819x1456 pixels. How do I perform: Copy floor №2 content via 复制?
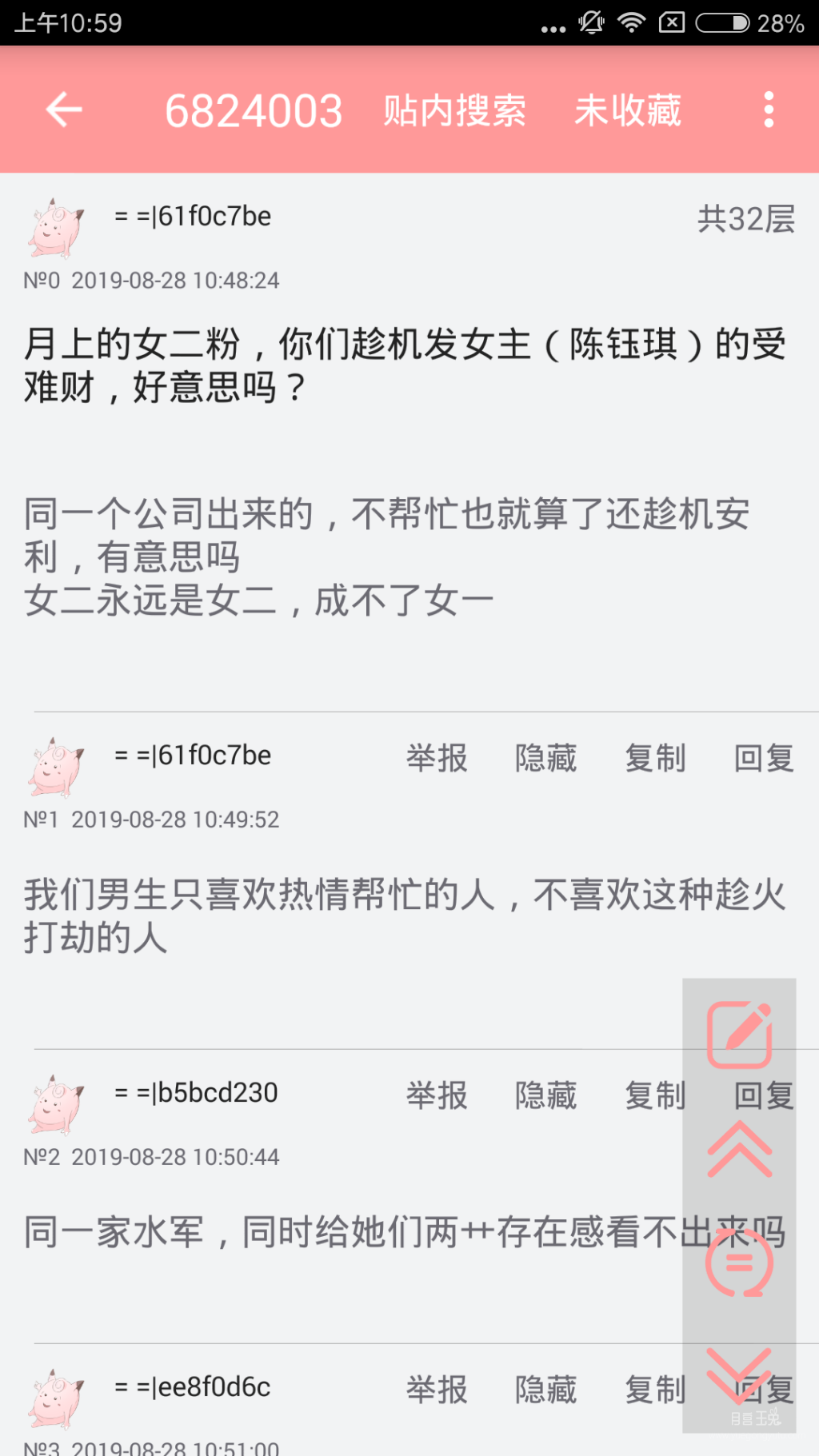click(x=655, y=1095)
